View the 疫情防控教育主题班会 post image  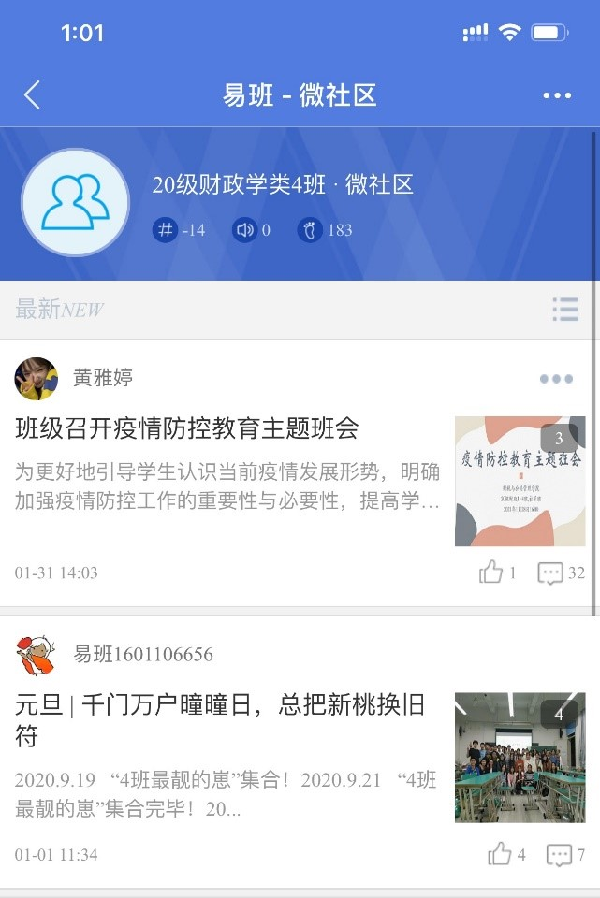coord(519,481)
